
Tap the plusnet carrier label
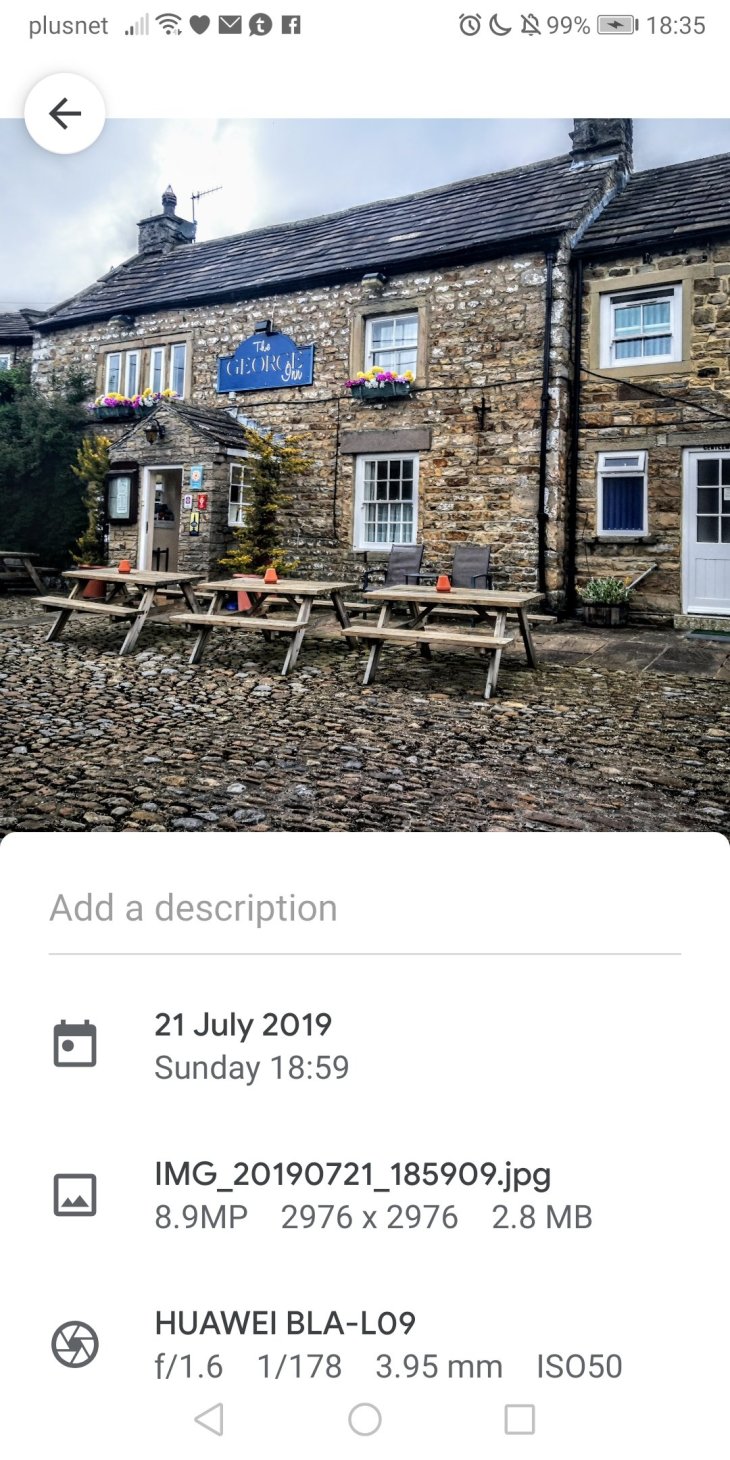pyautogui.click(x=67, y=26)
